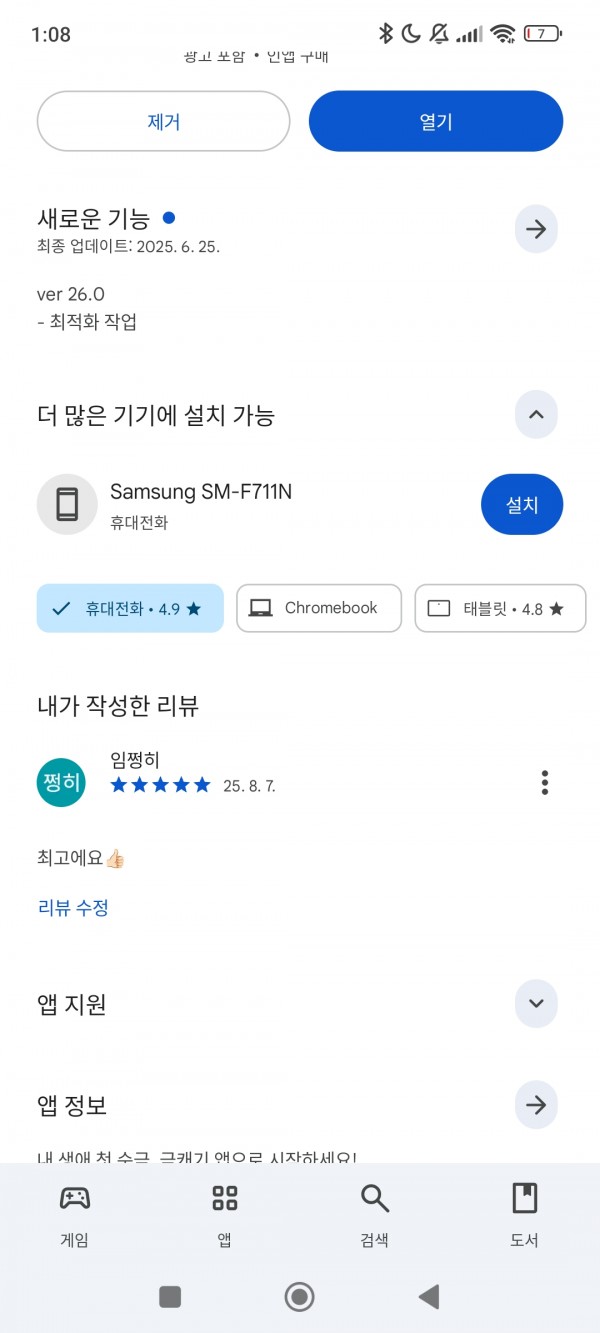
Task: Tap the 리뷰 수정 link
Action: coord(73,908)
